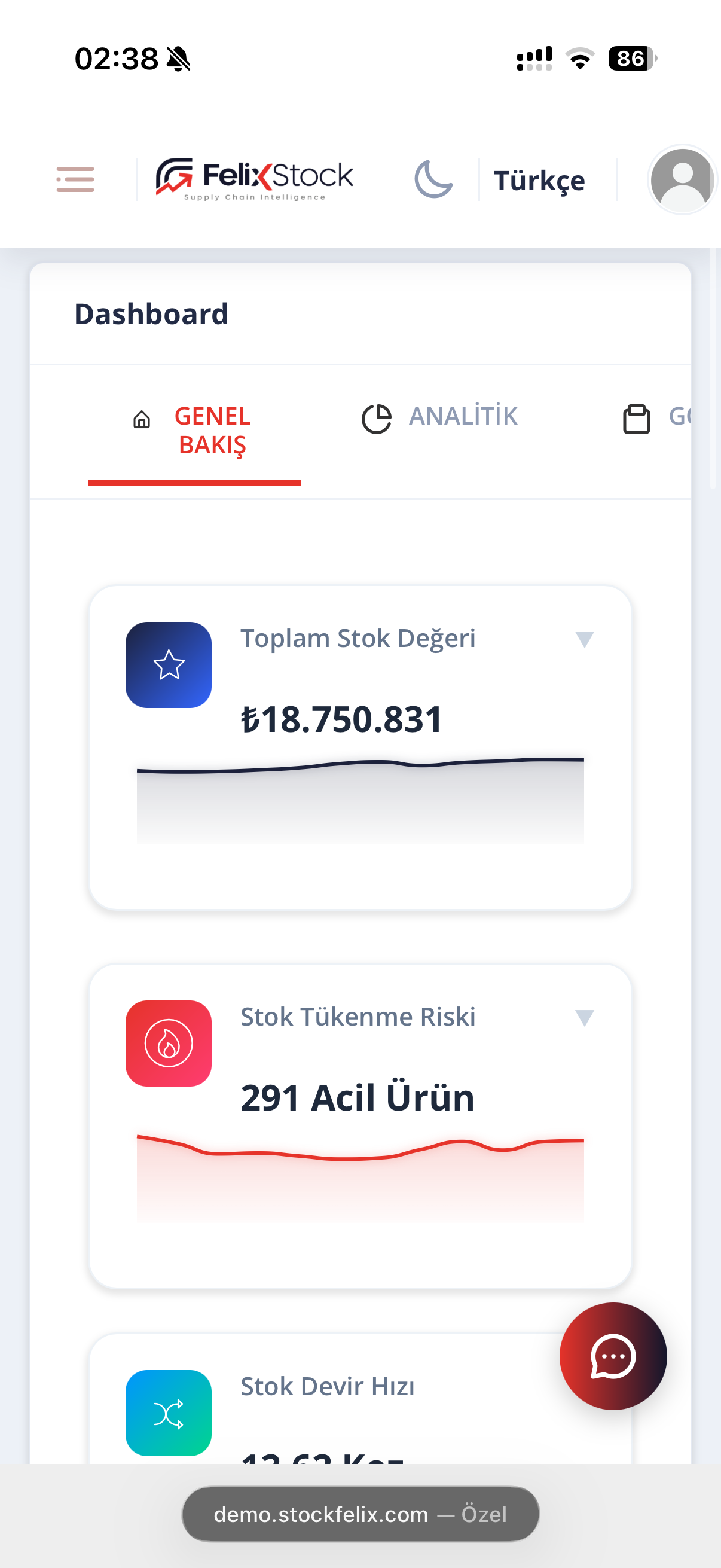Switch to the Analitik tab

(x=439, y=417)
